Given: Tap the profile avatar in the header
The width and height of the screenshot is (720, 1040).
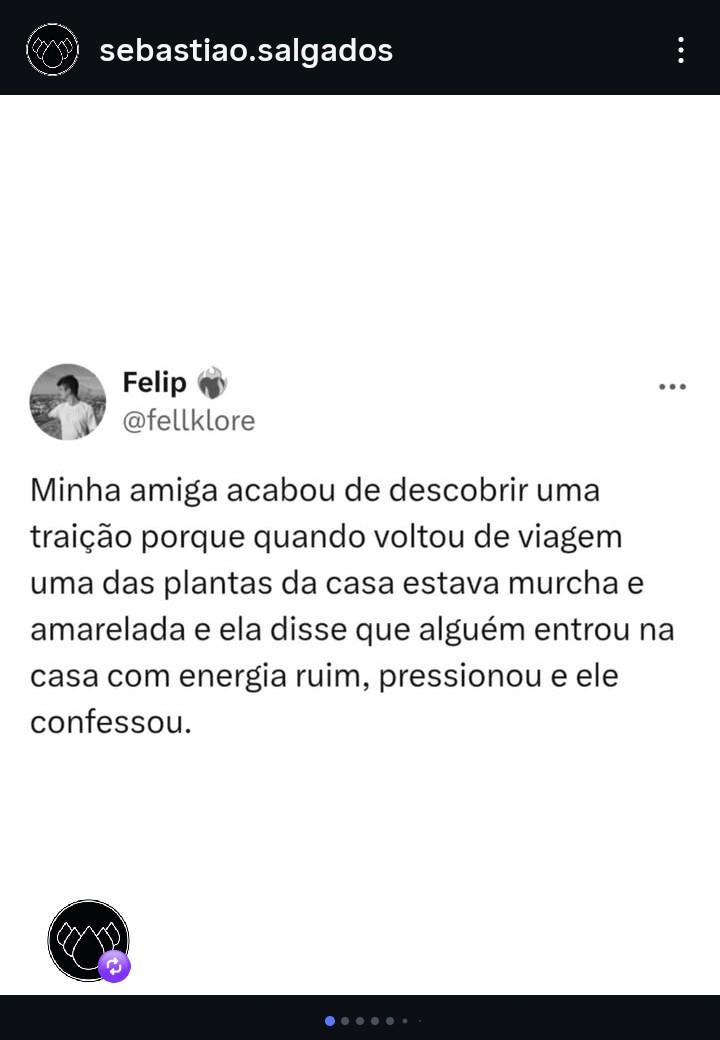Looking at the screenshot, I should [52, 50].
